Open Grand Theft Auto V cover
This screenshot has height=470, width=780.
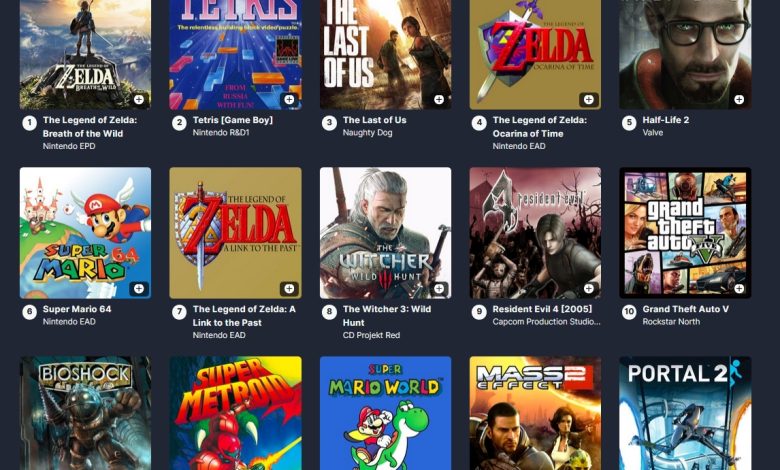(x=685, y=232)
